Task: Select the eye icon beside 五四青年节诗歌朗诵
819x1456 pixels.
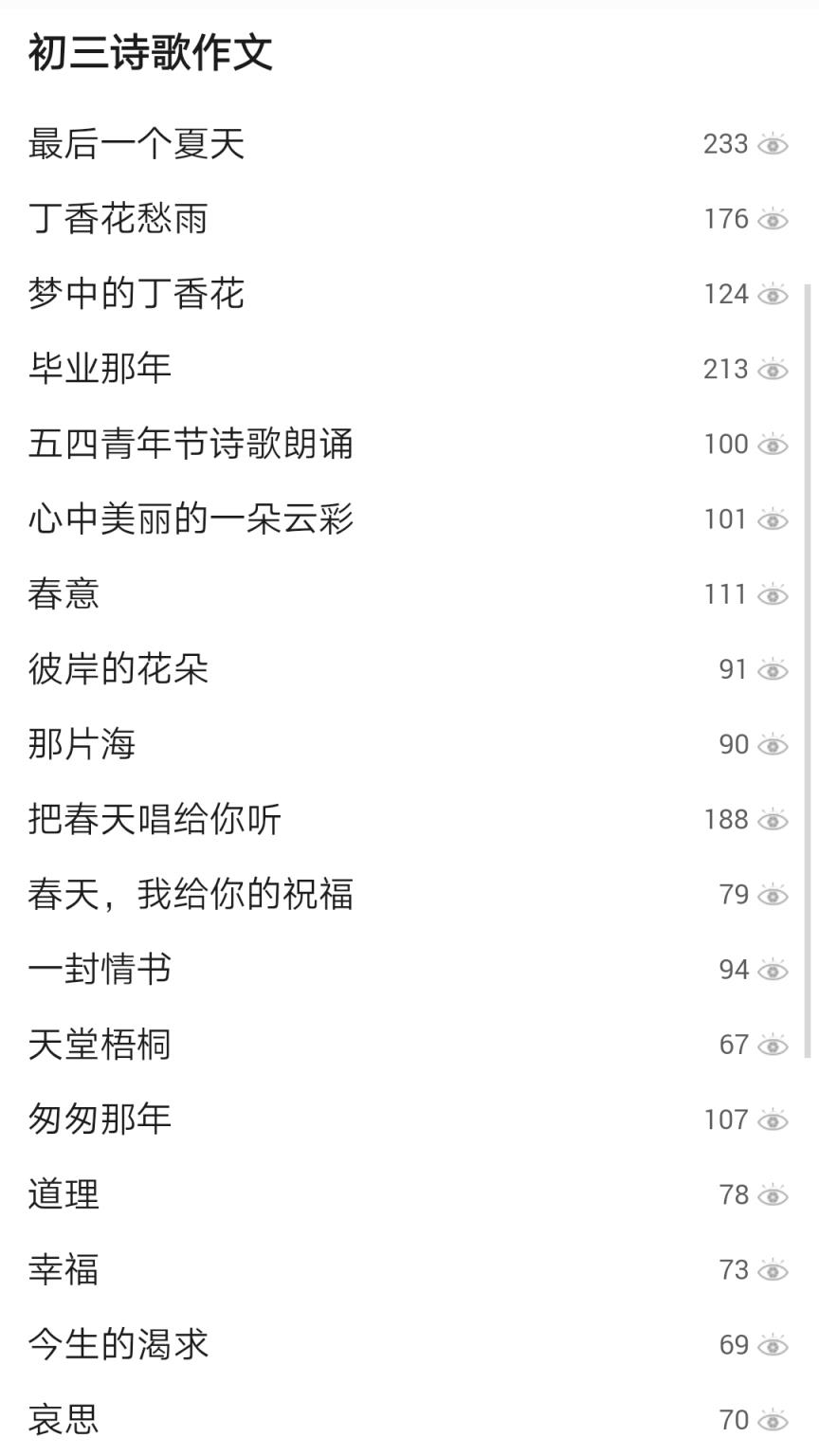Action: tap(775, 445)
